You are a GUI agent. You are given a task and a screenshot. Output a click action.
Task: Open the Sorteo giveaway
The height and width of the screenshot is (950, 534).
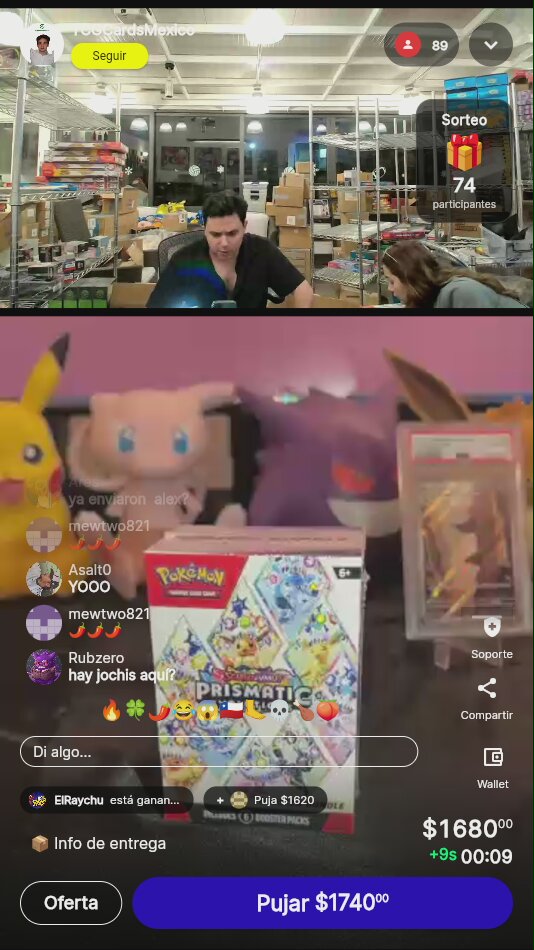tap(464, 161)
